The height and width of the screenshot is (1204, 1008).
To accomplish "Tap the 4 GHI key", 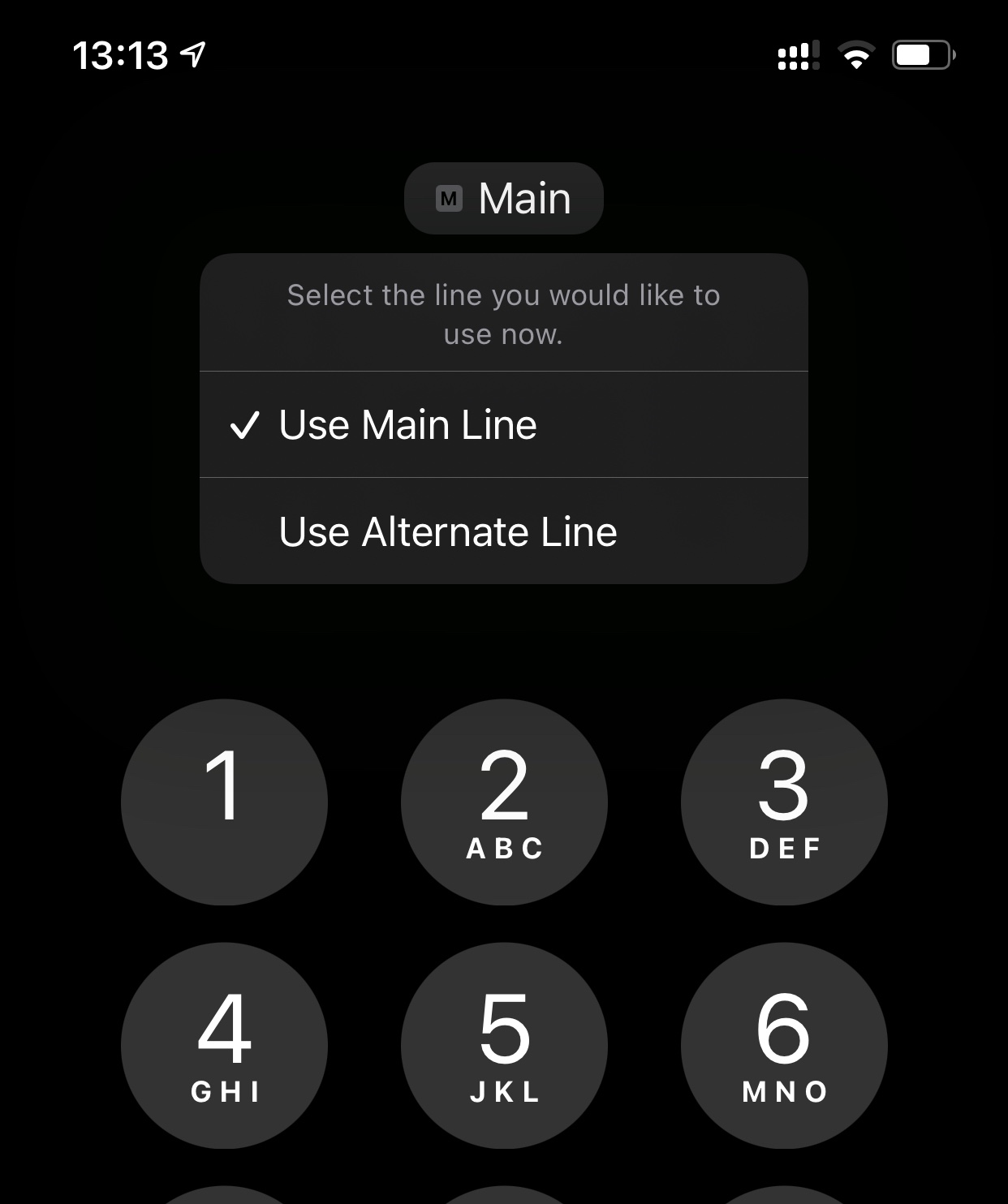I will click(x=224, y=1045).
